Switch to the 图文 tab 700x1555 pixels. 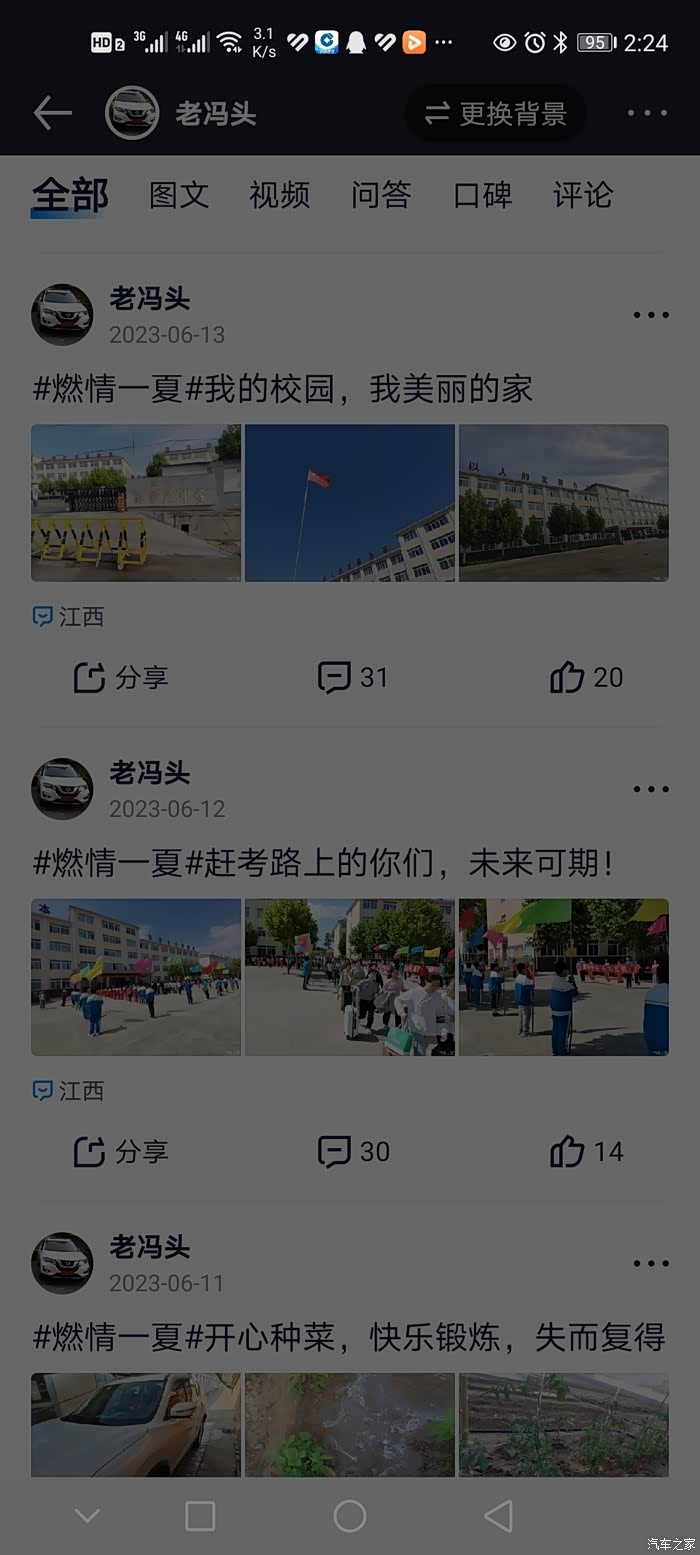179,195
